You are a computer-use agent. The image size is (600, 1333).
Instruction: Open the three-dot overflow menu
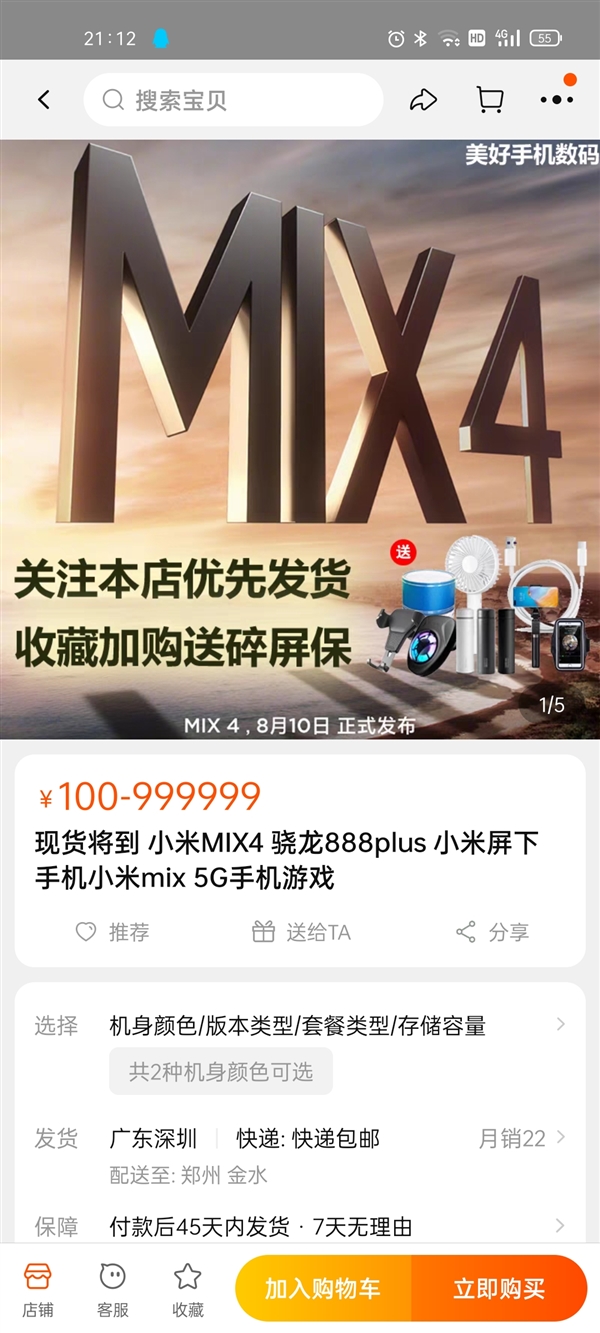point(556,100)
